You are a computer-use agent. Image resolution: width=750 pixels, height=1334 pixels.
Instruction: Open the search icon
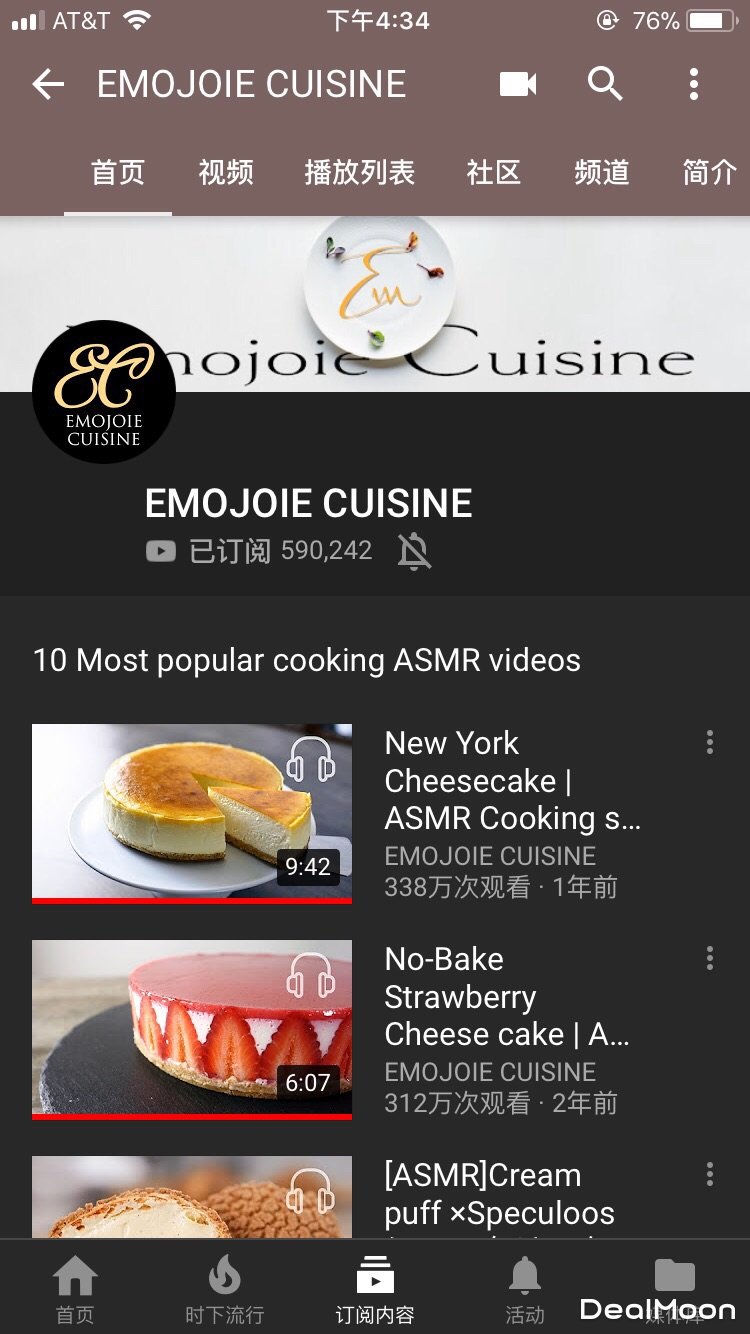pos(604,85)
